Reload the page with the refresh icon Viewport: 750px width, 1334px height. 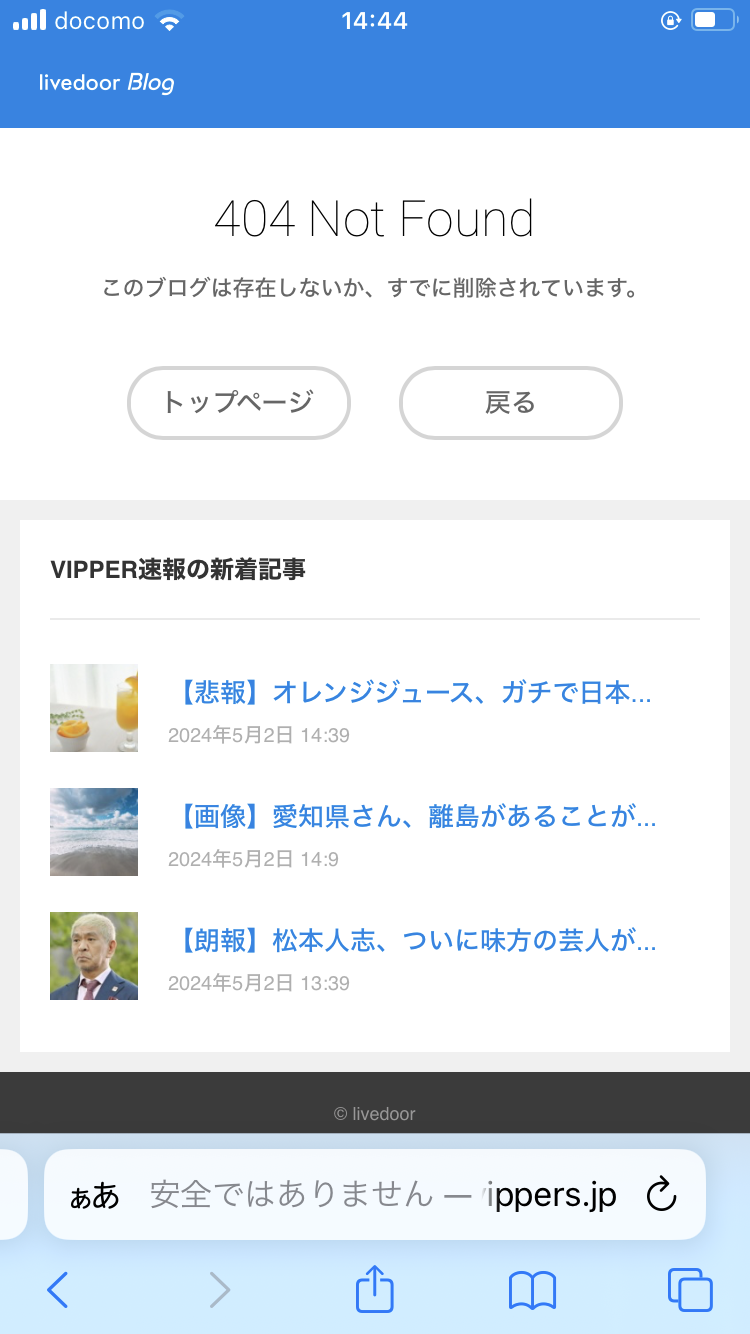pos(661,1194)
